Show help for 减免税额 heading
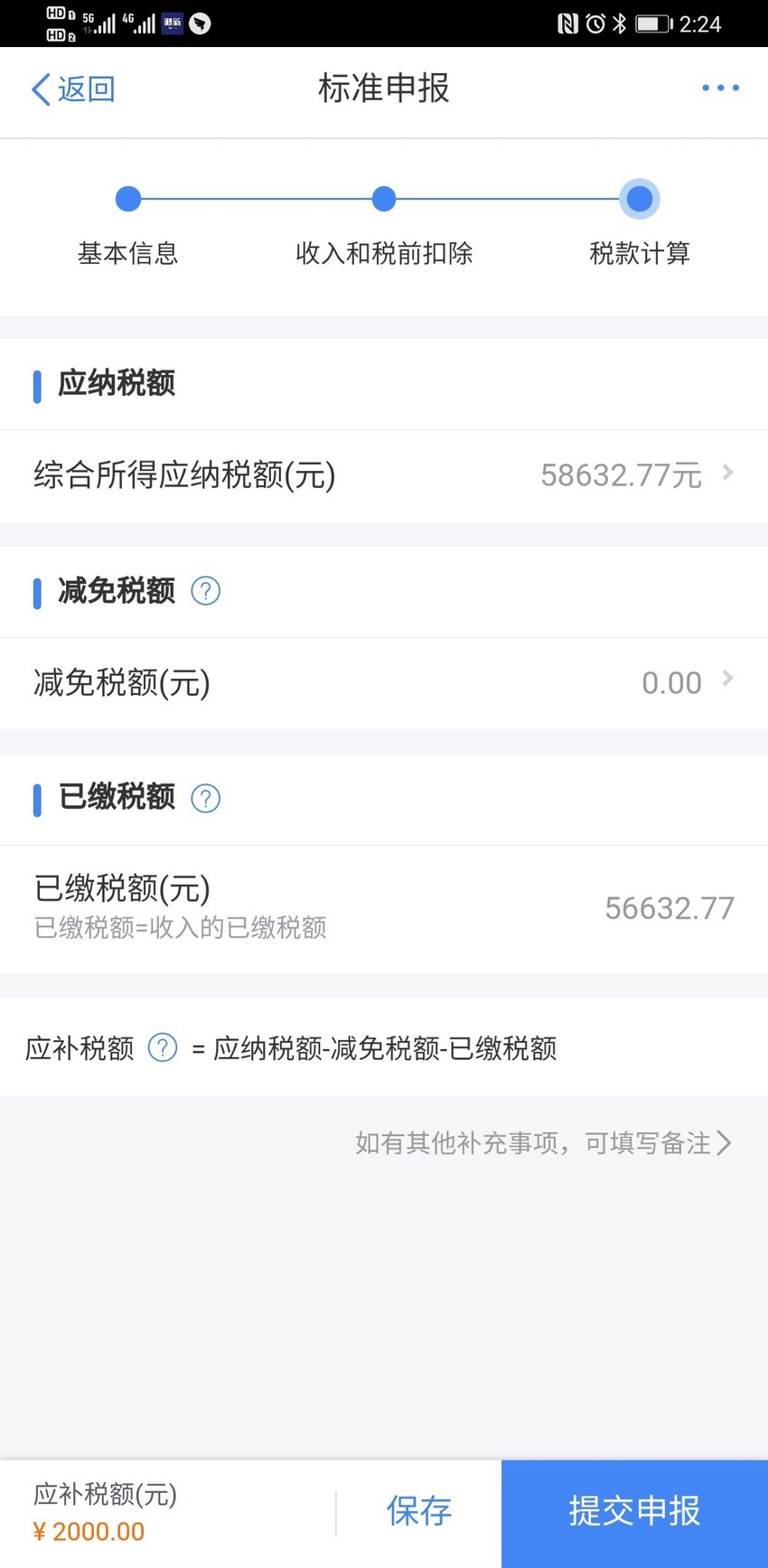The width and height of the screenshot is (768, 1568). 206,591
